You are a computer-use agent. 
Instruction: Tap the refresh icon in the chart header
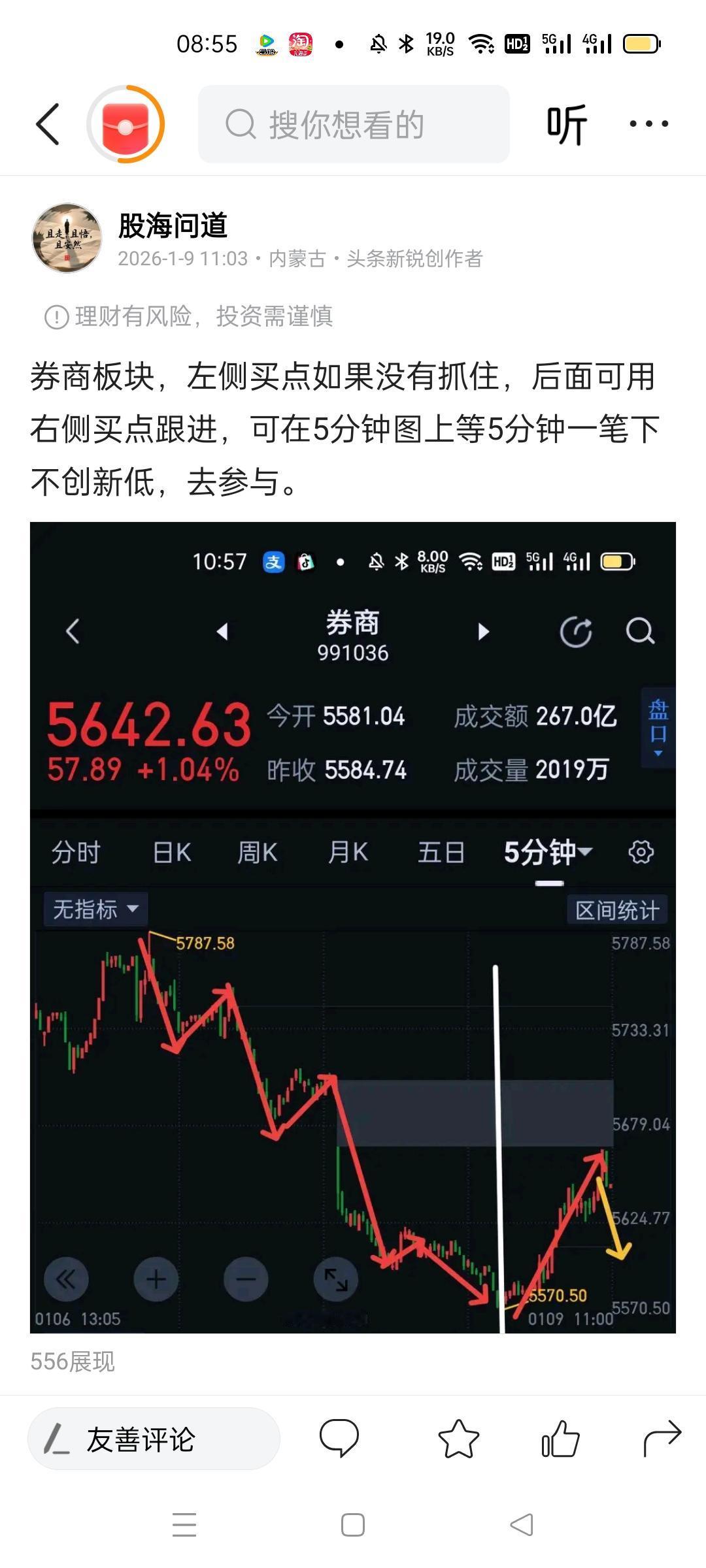[574, 631]
